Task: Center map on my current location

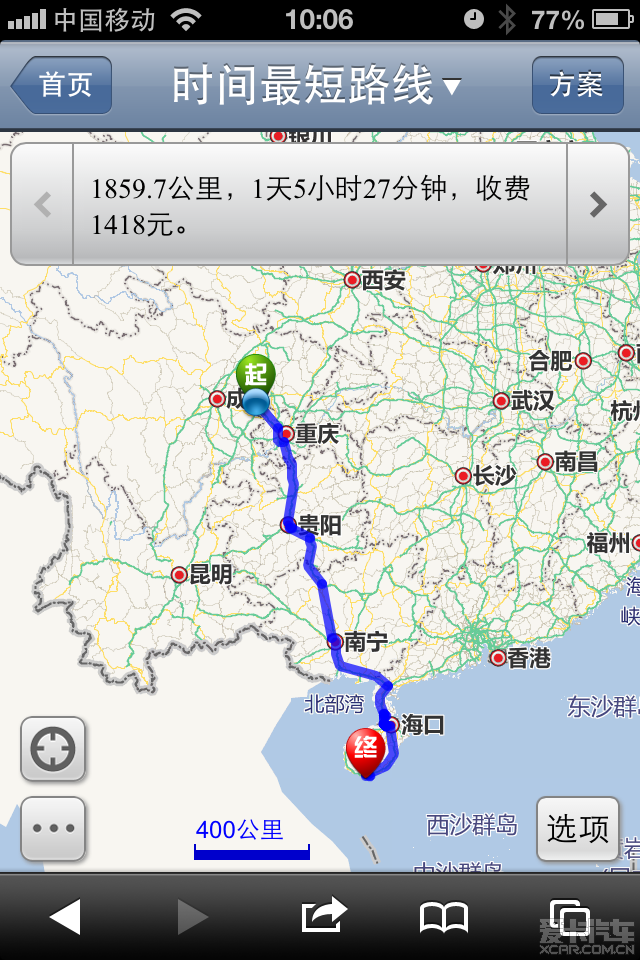Action: tap(53, 749)
